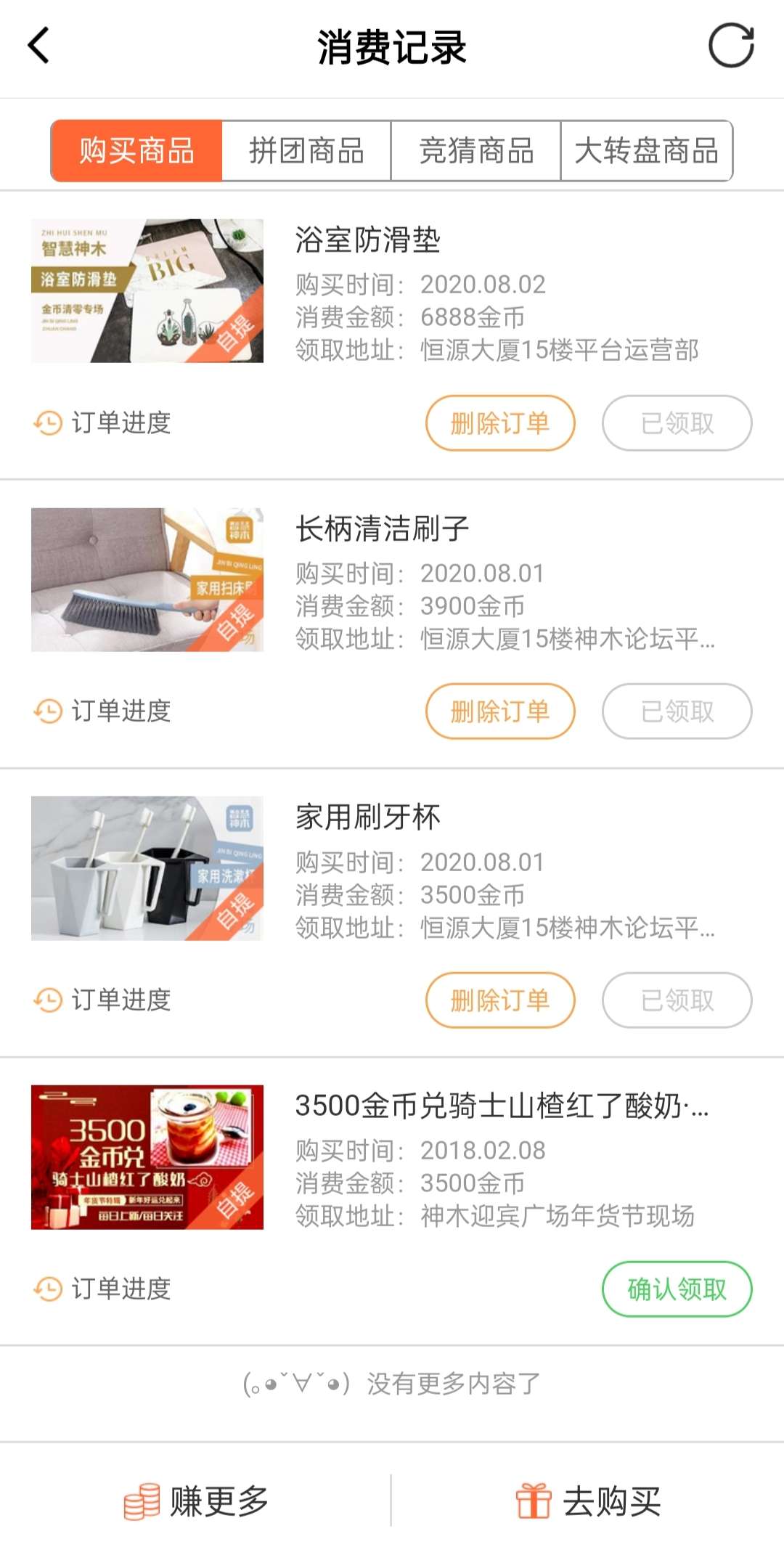
Task: Select the 购买商品 tab
Action: tap(136, 151)
